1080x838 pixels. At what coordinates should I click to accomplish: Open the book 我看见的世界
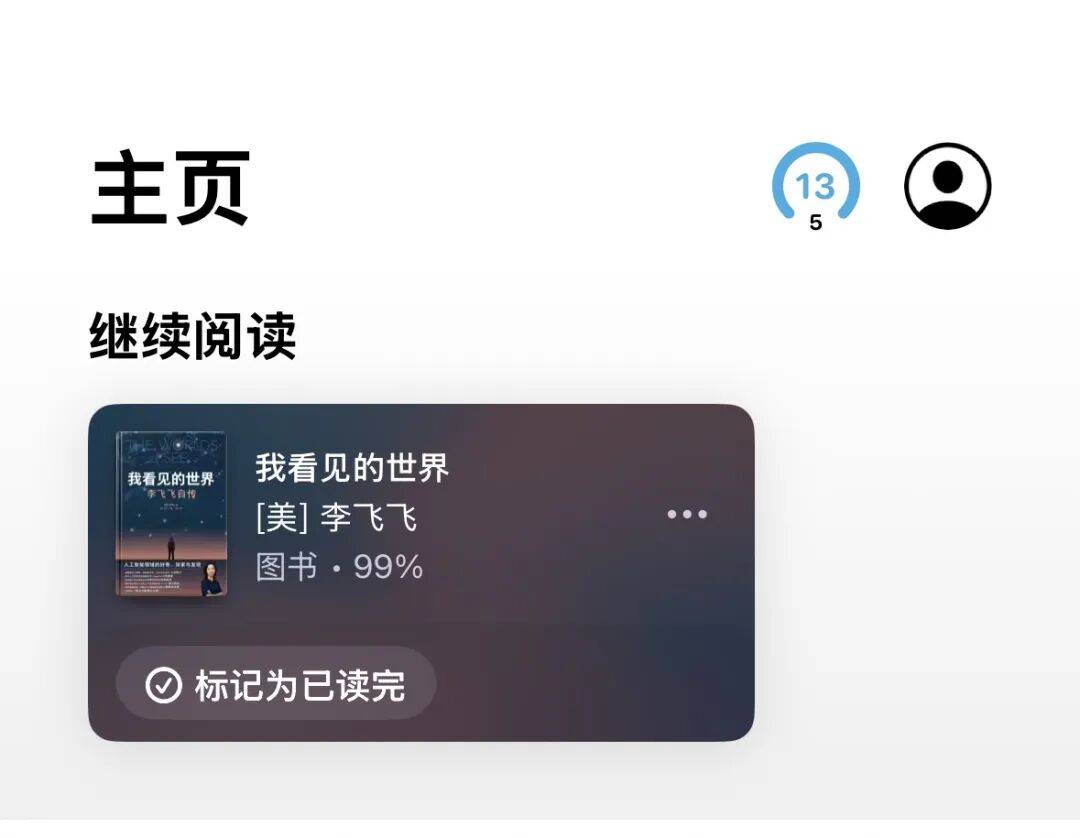point(172,514)
